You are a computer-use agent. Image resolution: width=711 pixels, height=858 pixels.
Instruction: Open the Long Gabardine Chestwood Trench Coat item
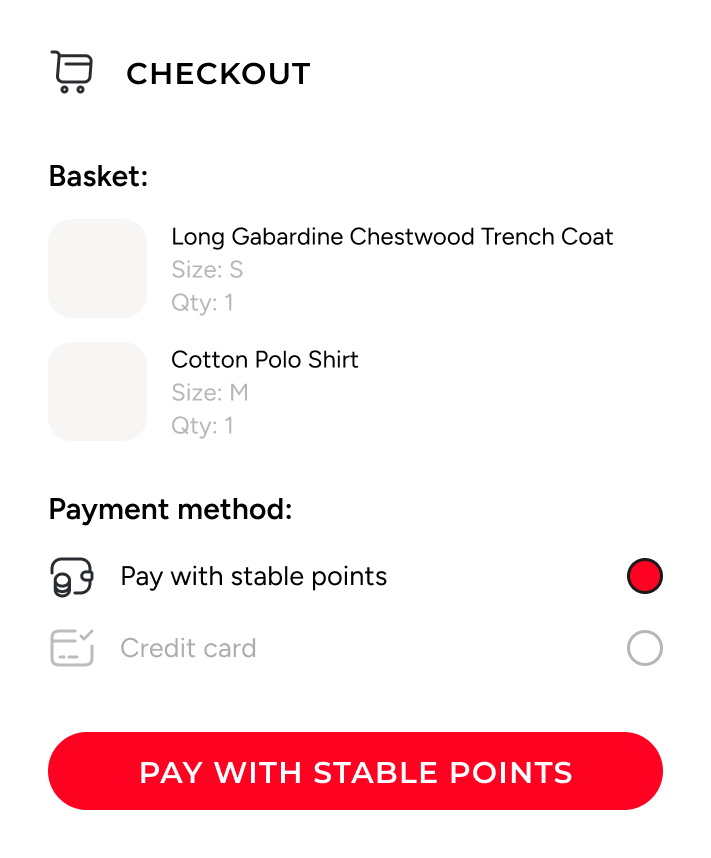391,238
